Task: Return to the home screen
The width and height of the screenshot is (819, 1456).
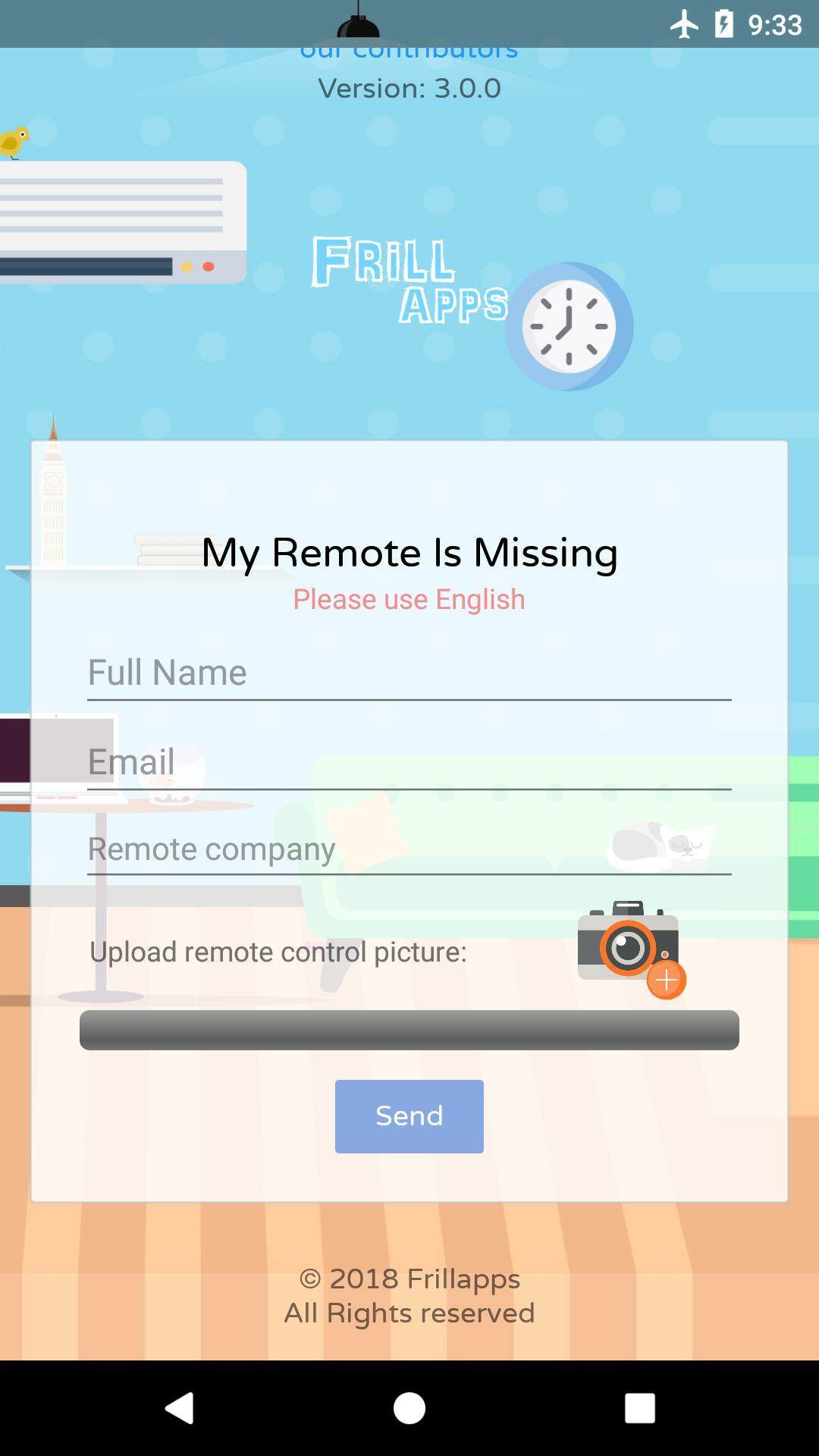Action: (409, 1408)
